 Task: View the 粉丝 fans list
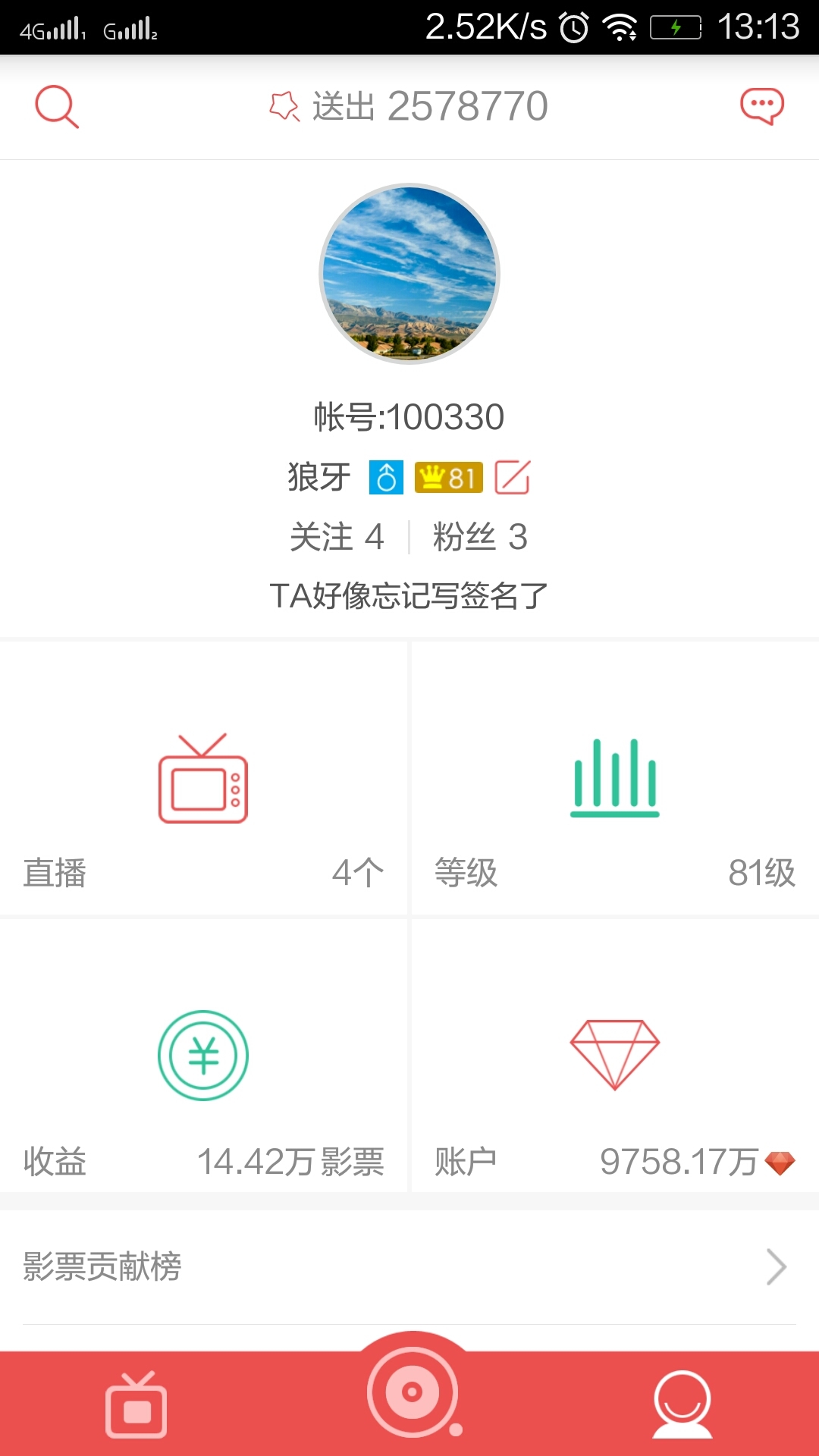[480, 538]
